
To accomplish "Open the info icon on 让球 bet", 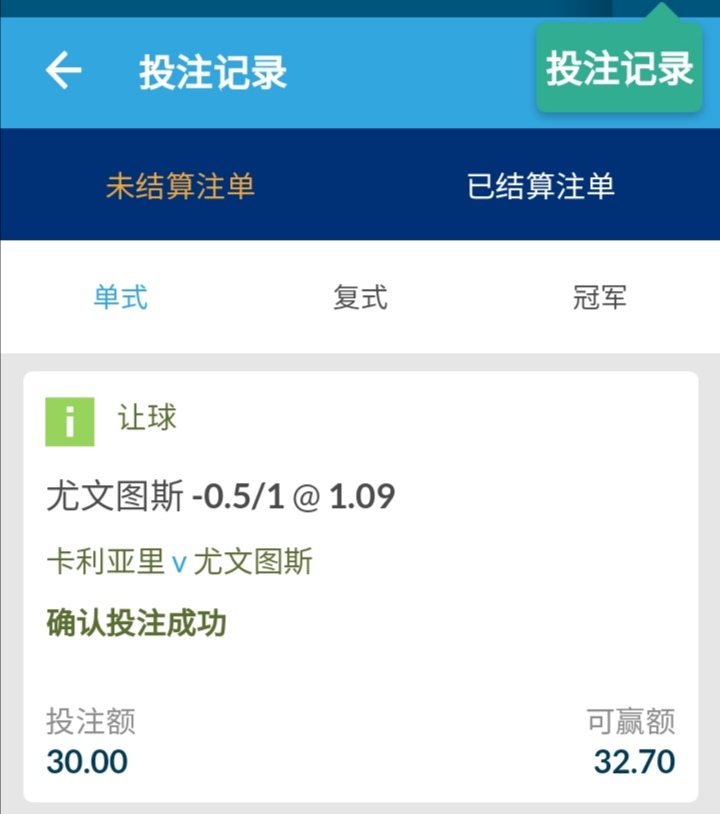I will click(x=70, y=421).
